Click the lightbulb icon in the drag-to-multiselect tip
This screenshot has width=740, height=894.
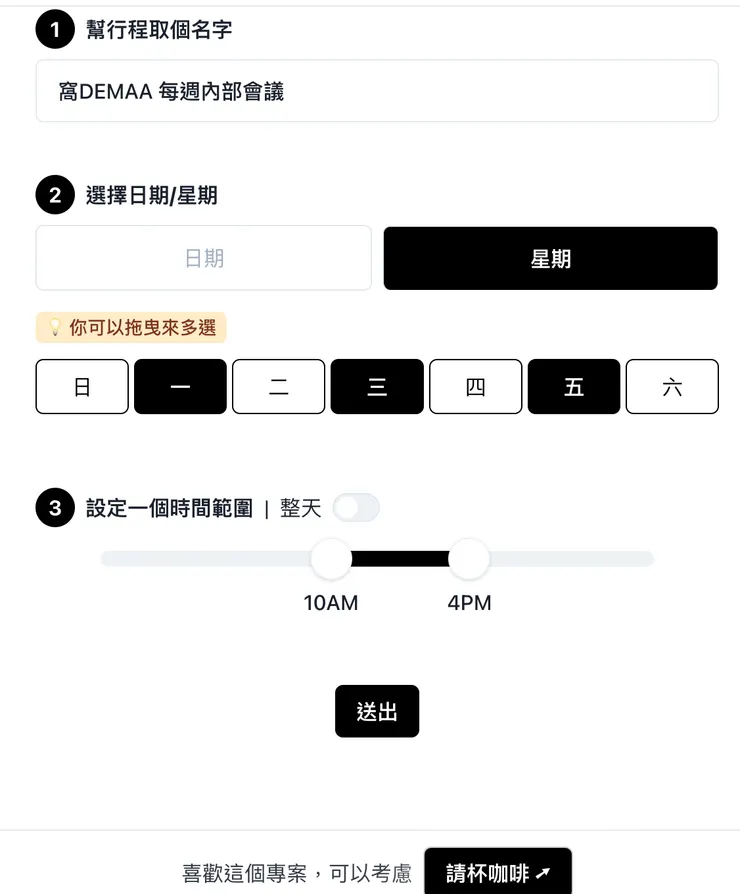54,327
